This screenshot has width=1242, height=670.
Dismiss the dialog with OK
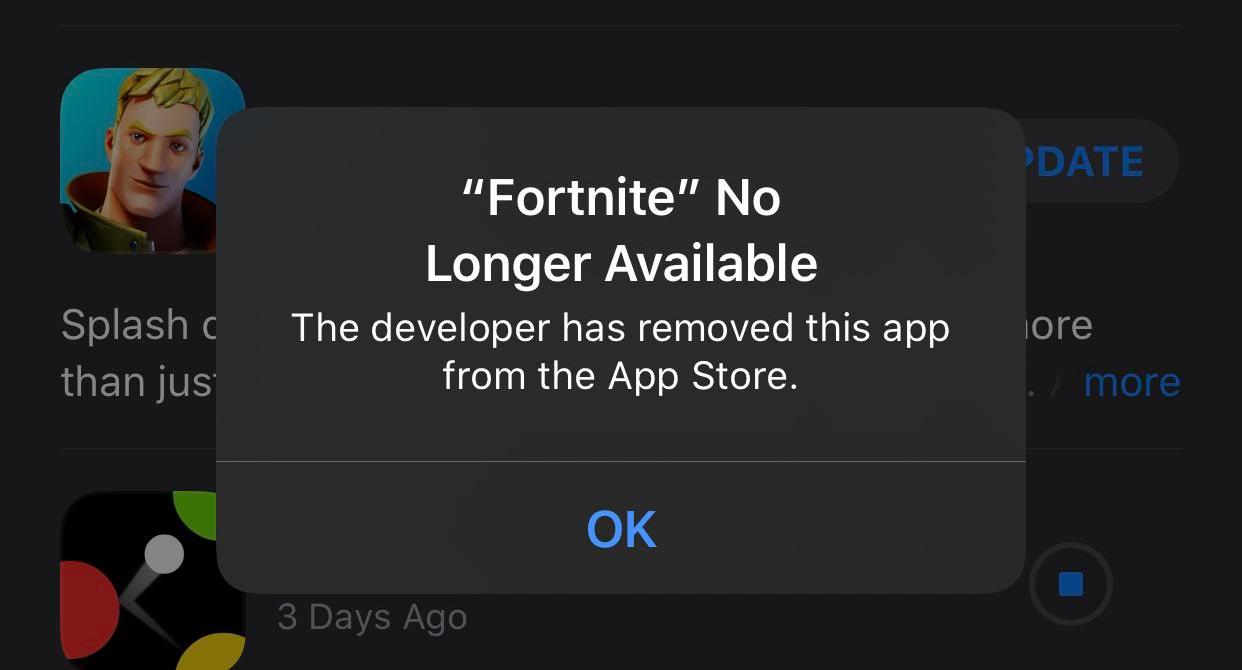coord(621,529)
